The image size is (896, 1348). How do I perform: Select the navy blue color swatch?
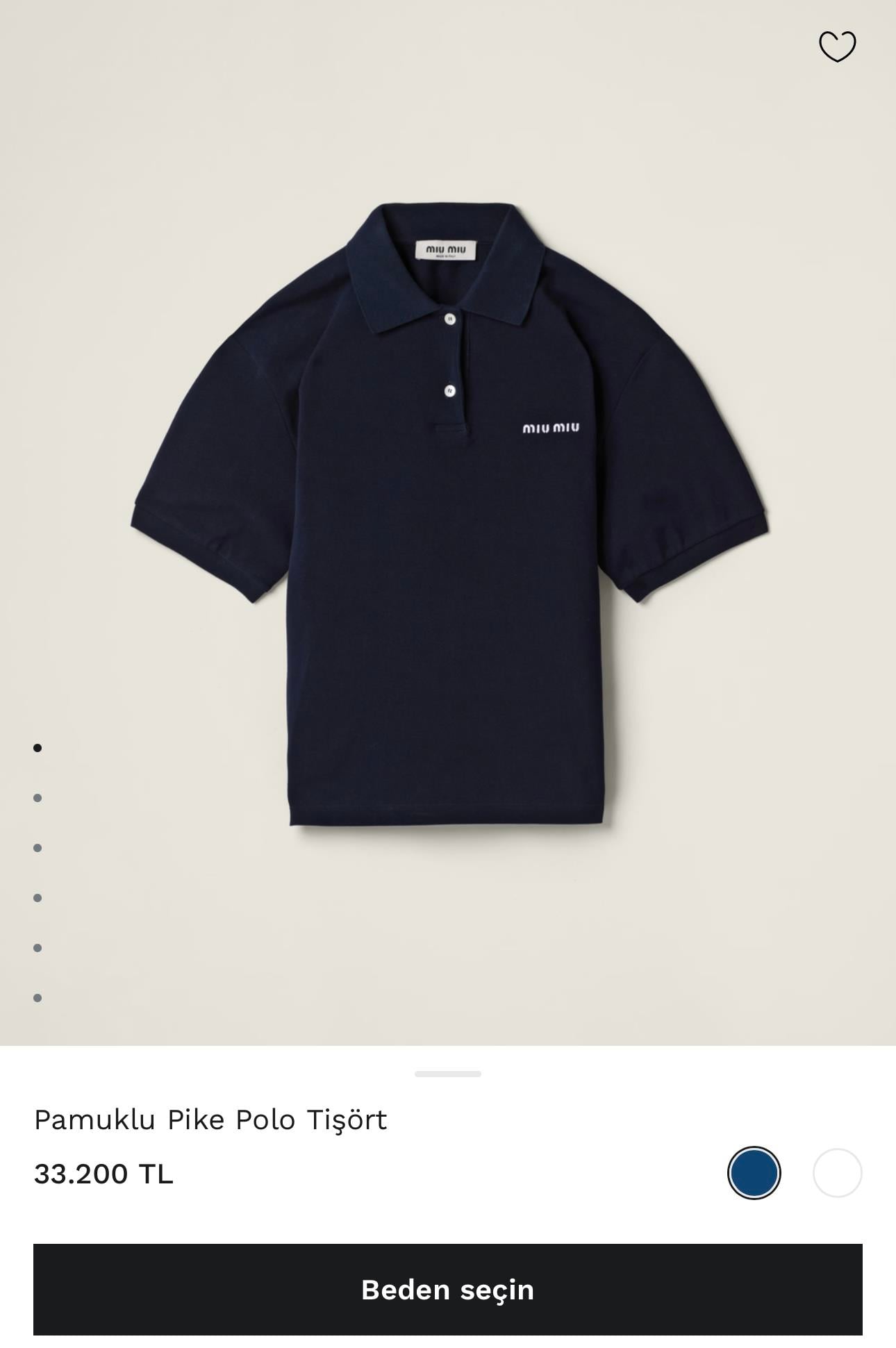754,1173
